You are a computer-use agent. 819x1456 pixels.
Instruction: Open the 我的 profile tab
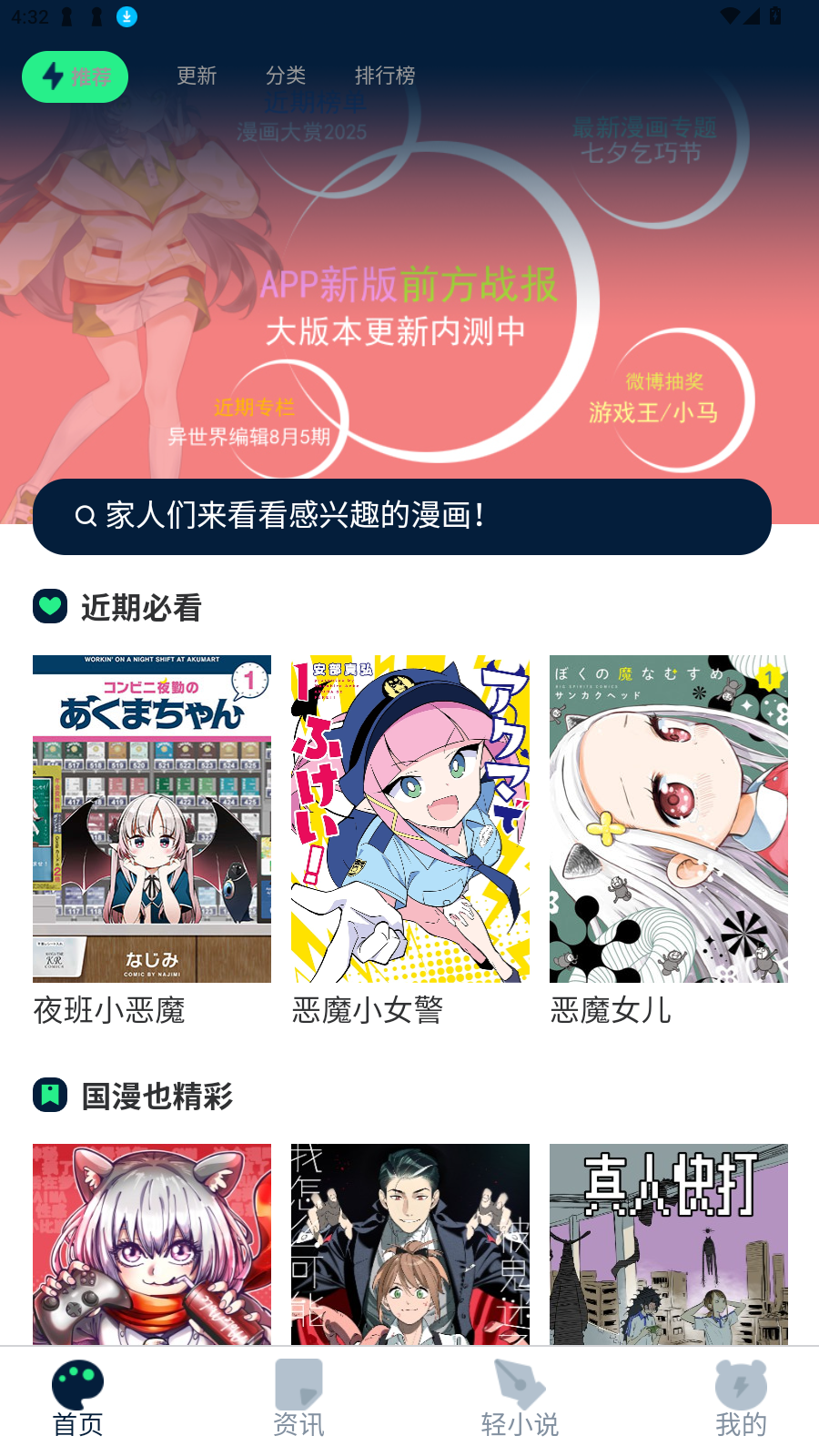point(741,1400)
